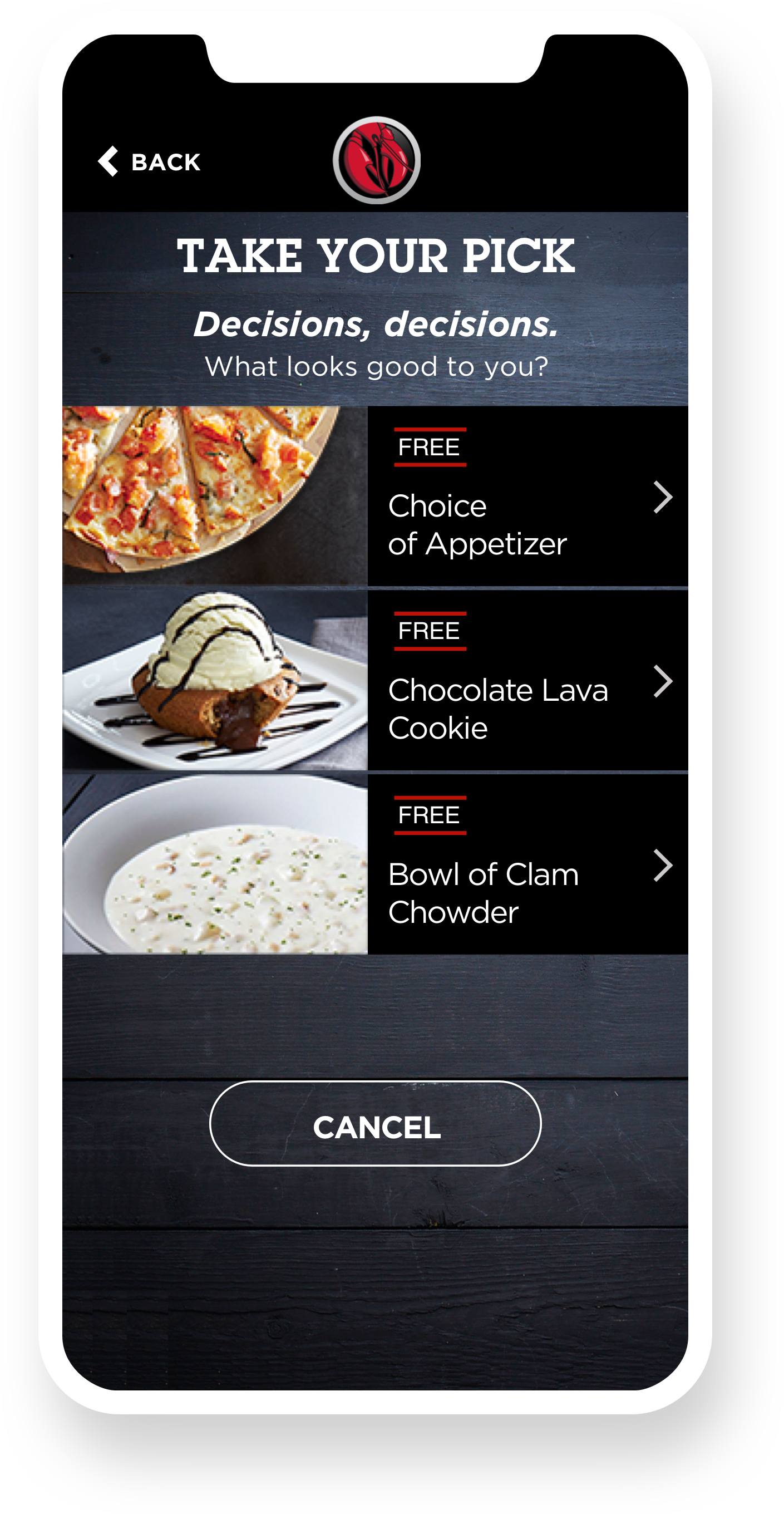Cancel the reward selection
The height and width of the screenshot is (1514, 784).
[x=375, y=1123]
